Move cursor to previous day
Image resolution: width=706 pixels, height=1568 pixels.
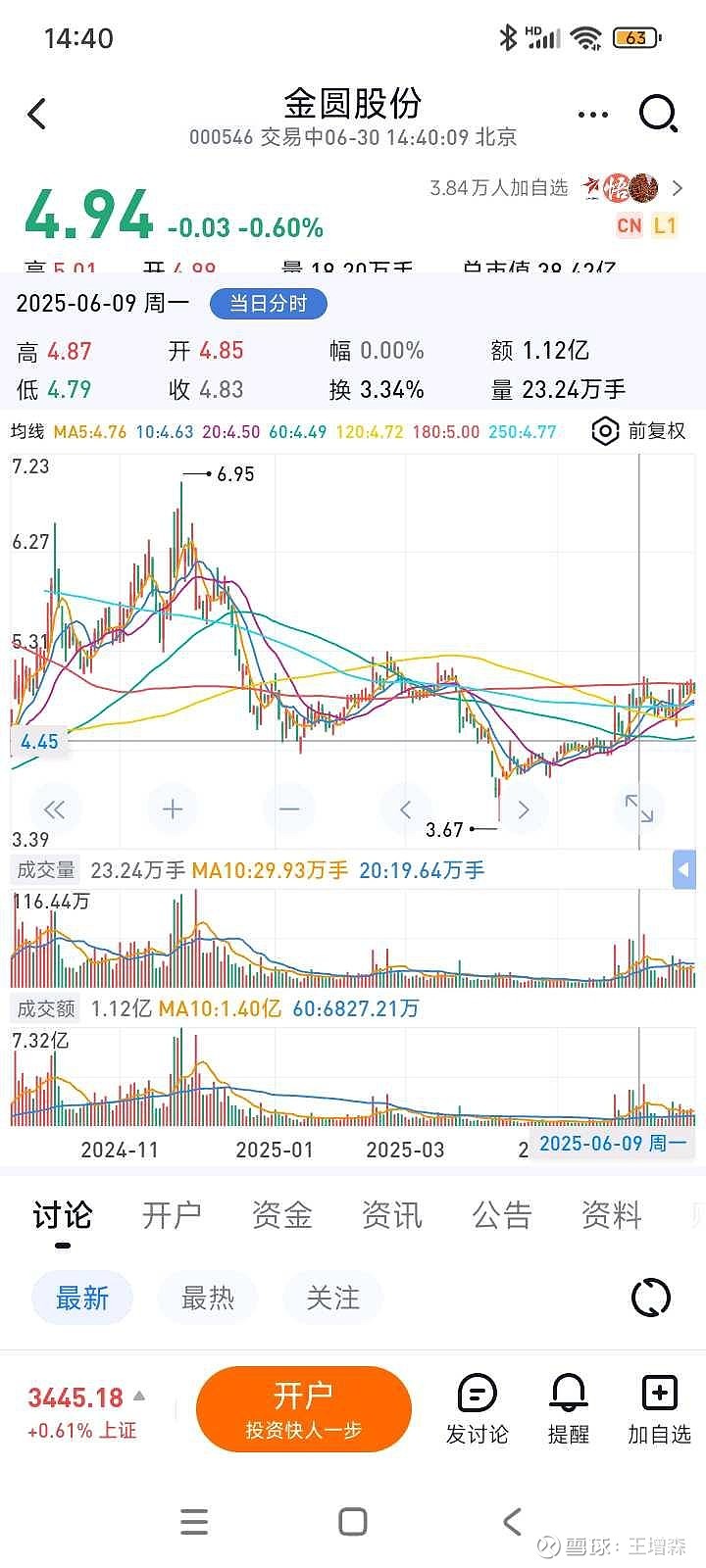pyautogui.click(x=406, y=809)
